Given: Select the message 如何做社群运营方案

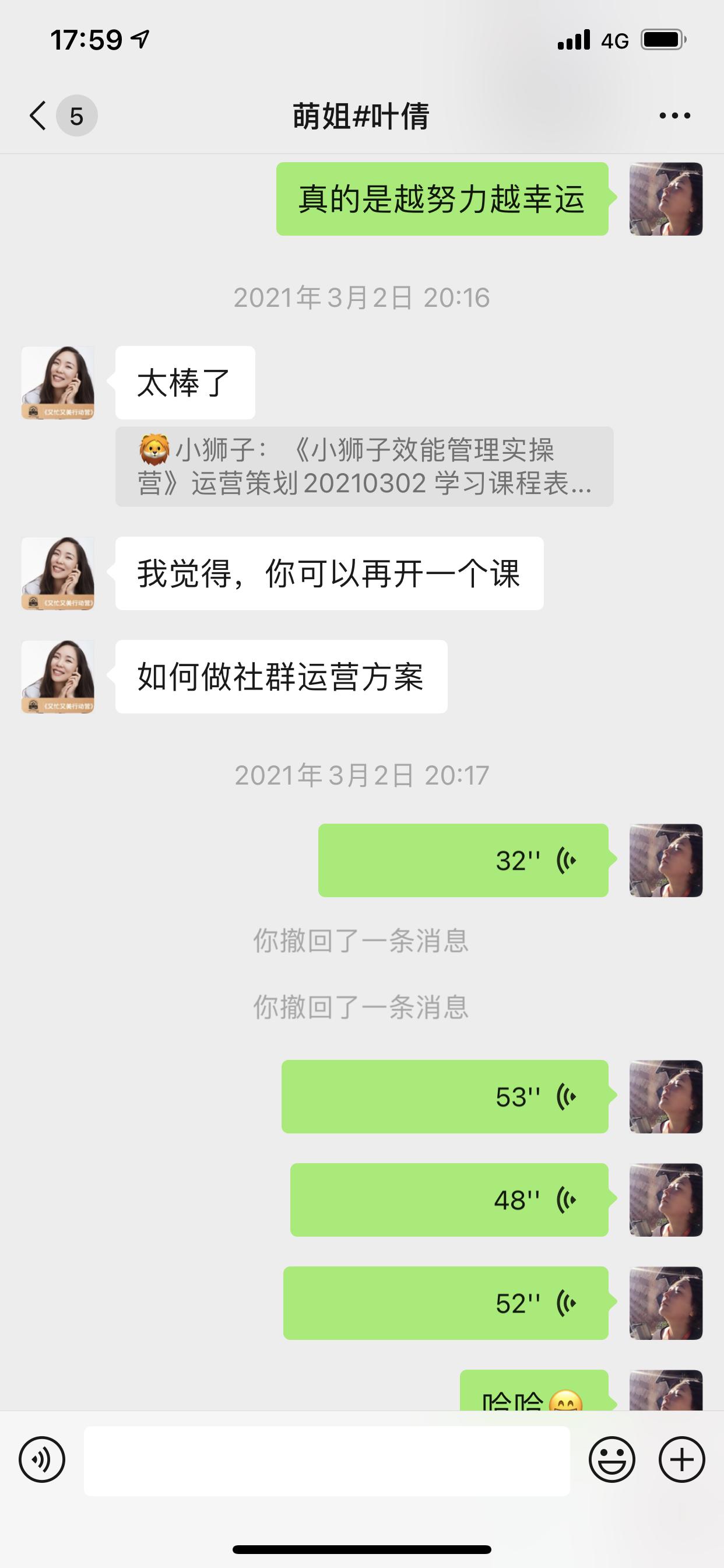Looking at the screenshot, I should (x=280, y=675).
